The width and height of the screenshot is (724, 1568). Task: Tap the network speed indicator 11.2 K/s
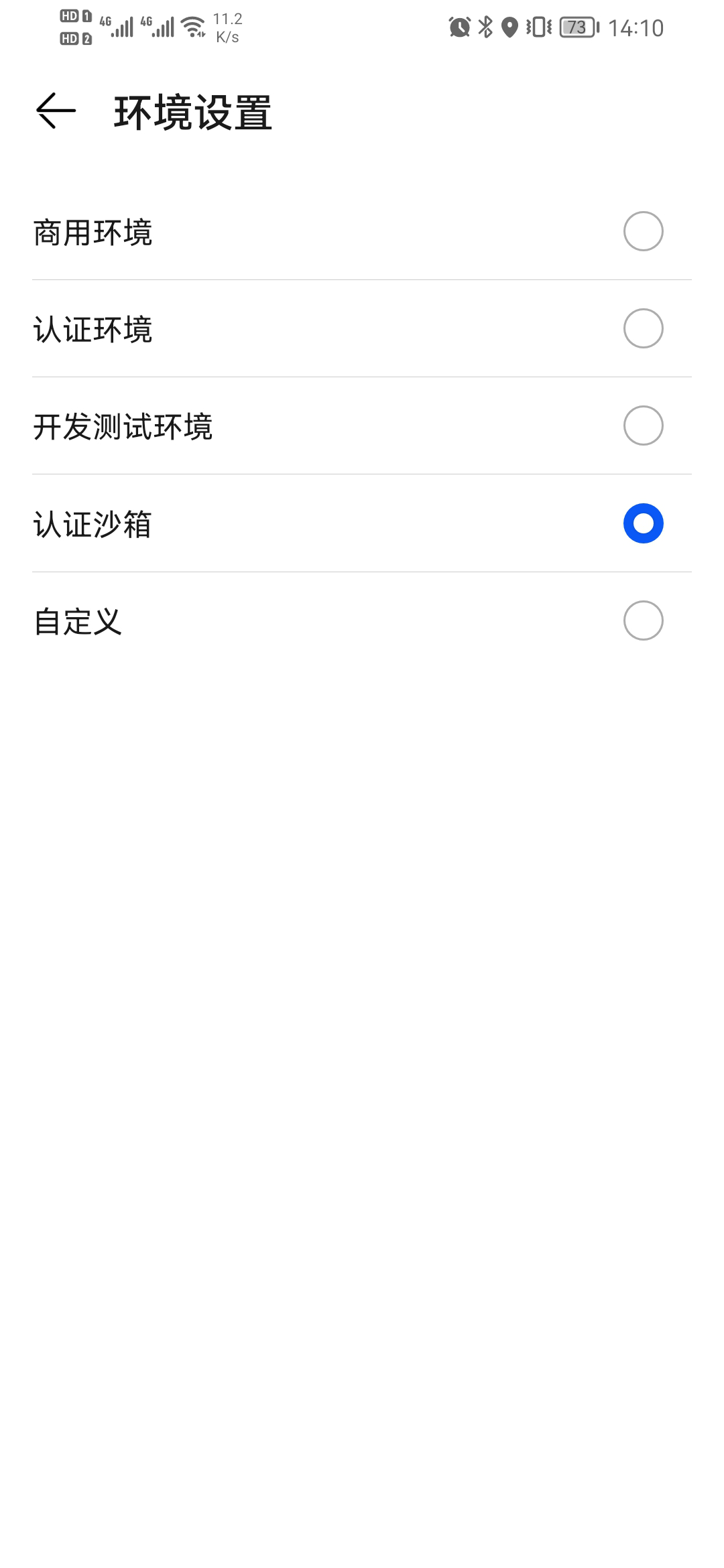point(225,28)
